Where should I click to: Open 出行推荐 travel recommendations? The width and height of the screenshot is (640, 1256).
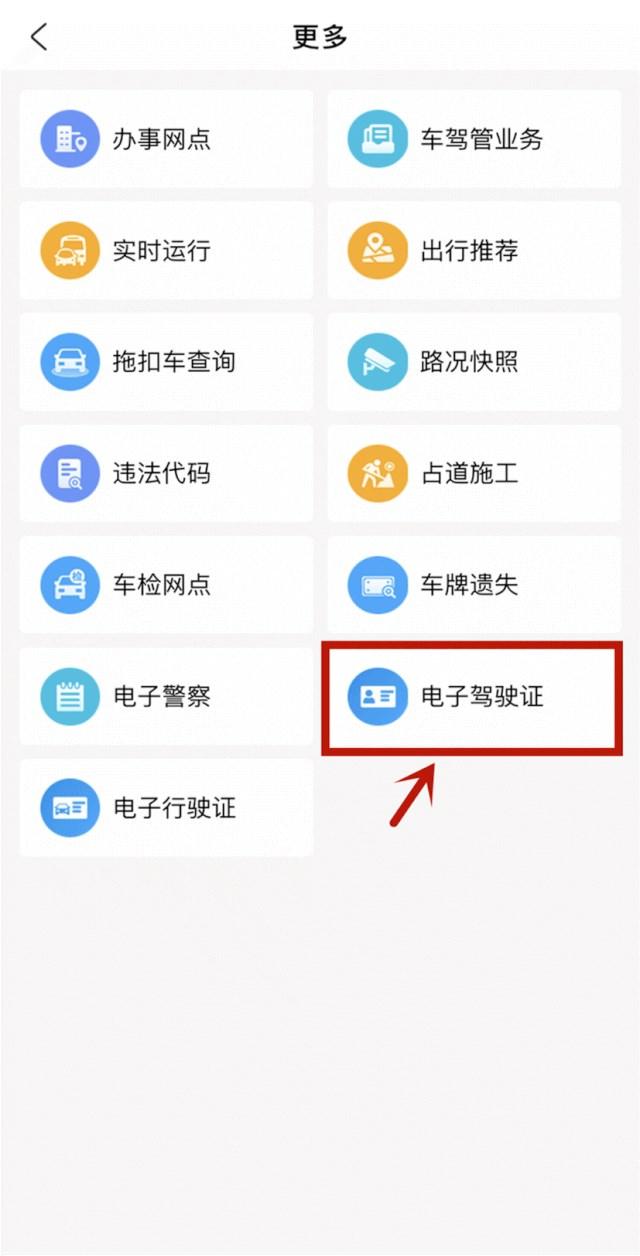(474, 250)
